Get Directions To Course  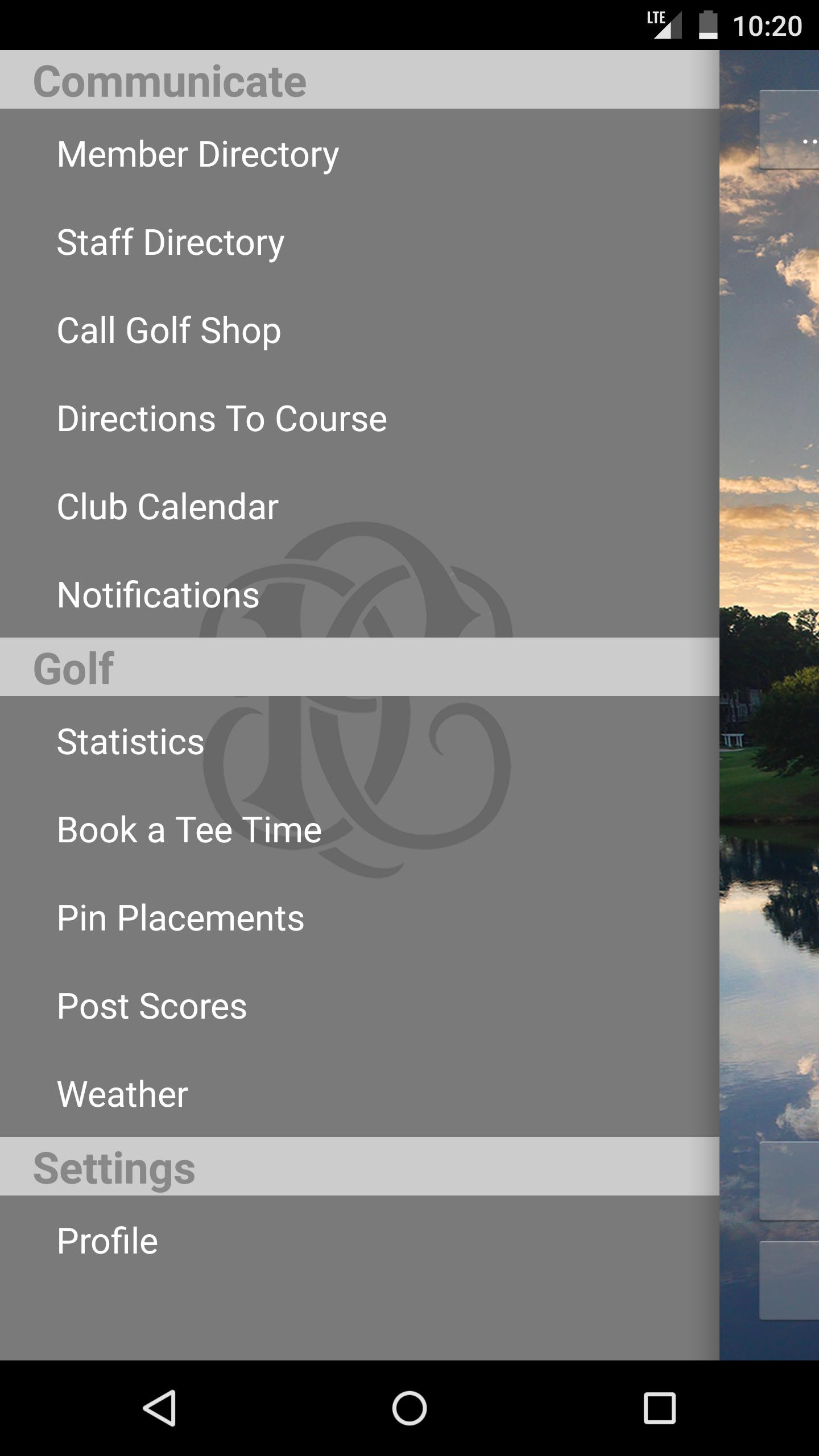click(x=222, y=419)
